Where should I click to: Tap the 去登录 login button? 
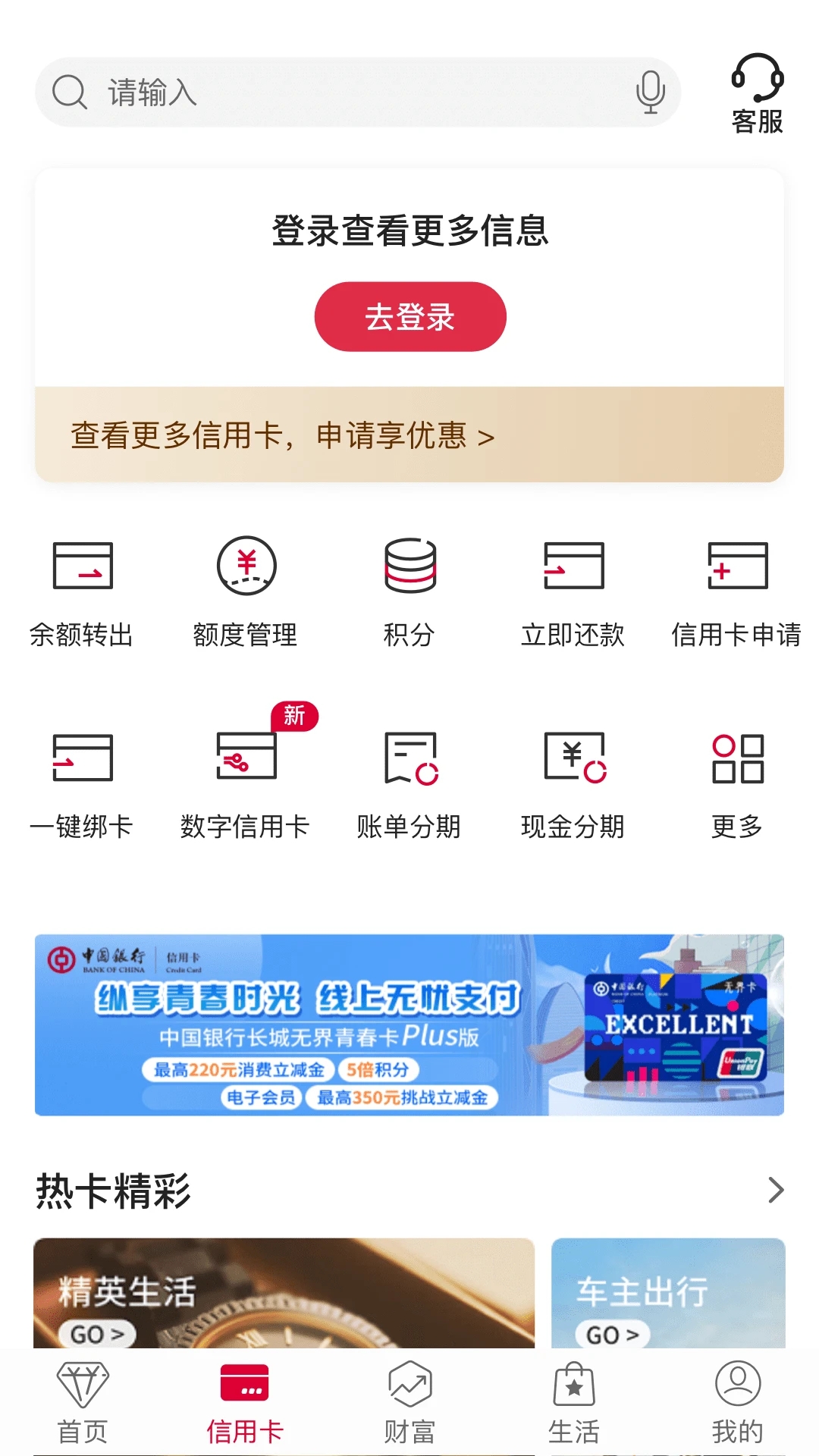coord(409,316)
